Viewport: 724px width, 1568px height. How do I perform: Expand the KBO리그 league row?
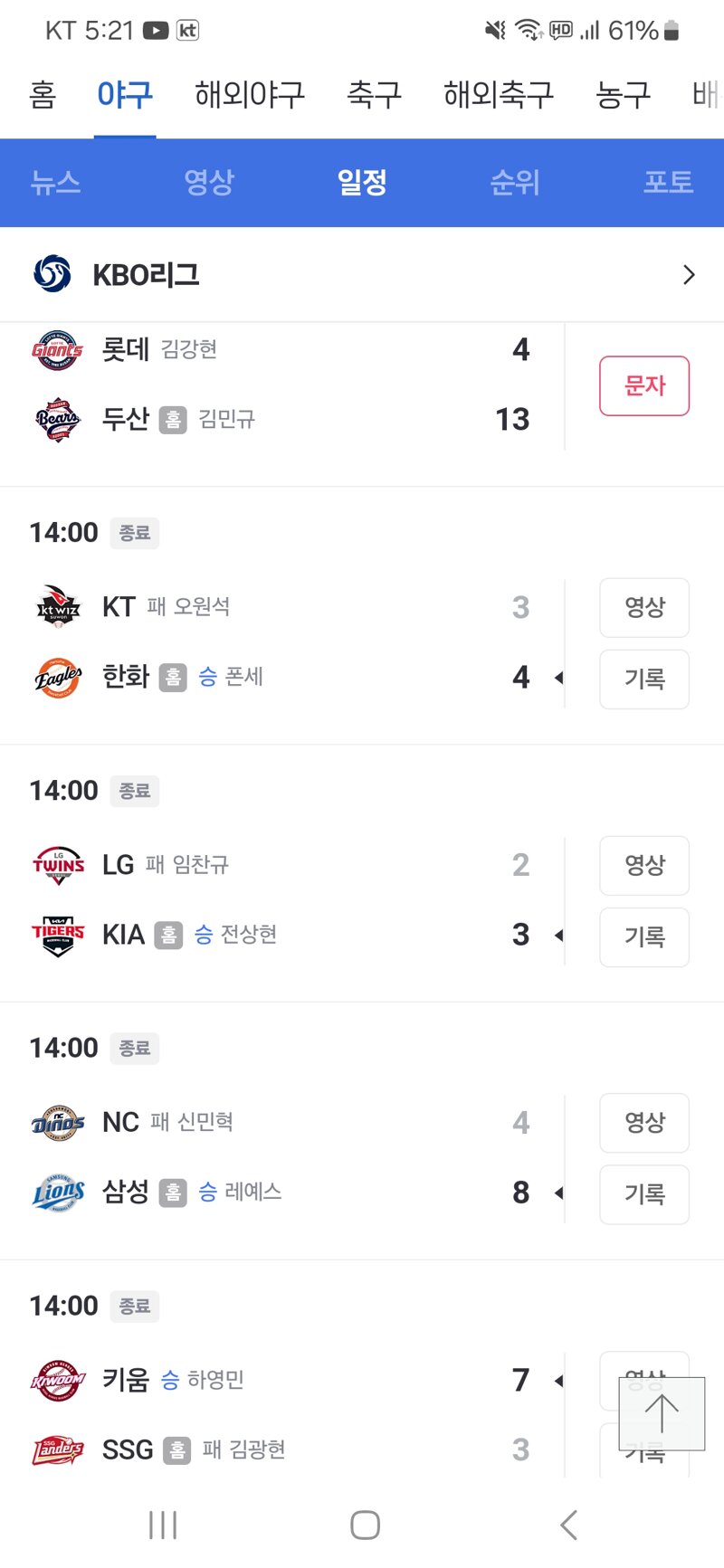tap(362, 274)
